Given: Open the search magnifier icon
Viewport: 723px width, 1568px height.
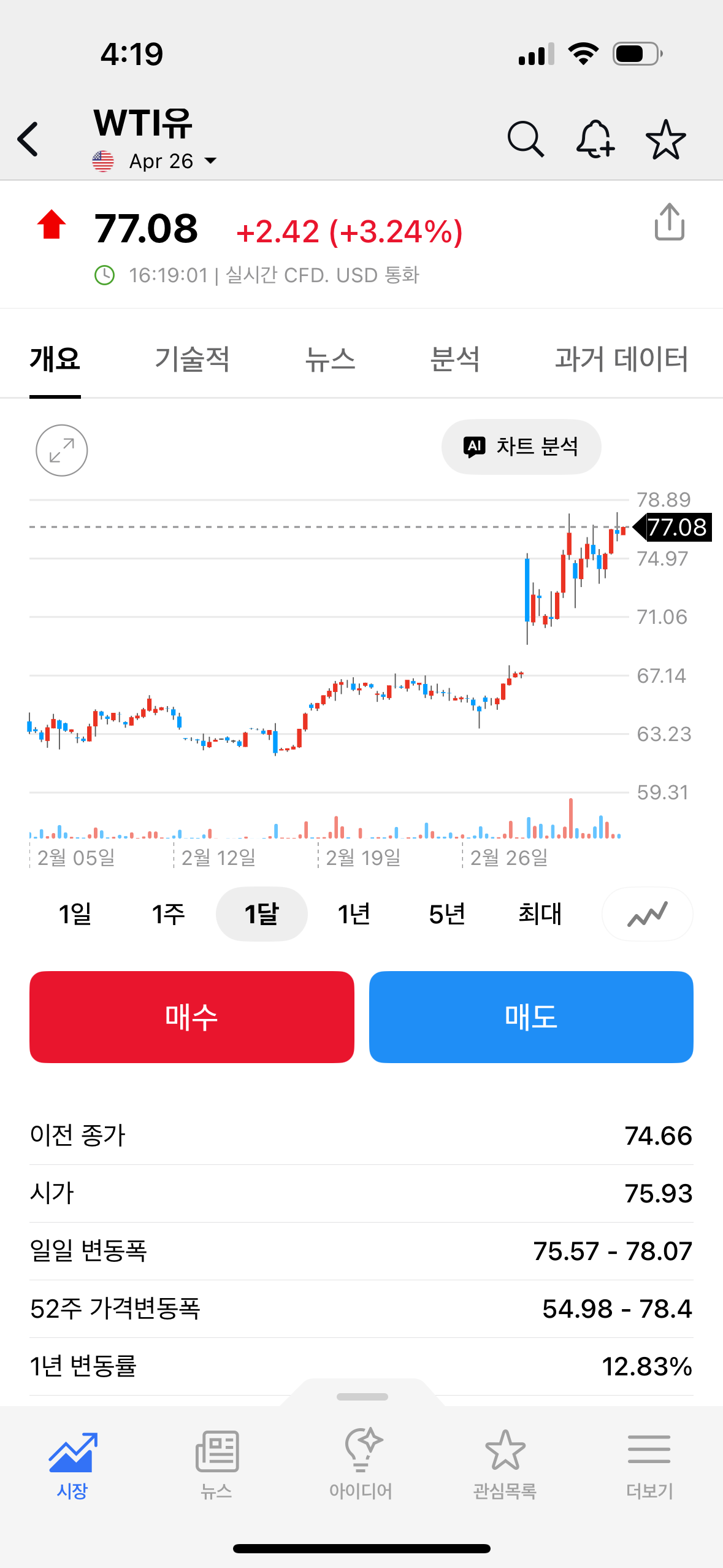Looking at the screenshot, I should coord(526,139).
